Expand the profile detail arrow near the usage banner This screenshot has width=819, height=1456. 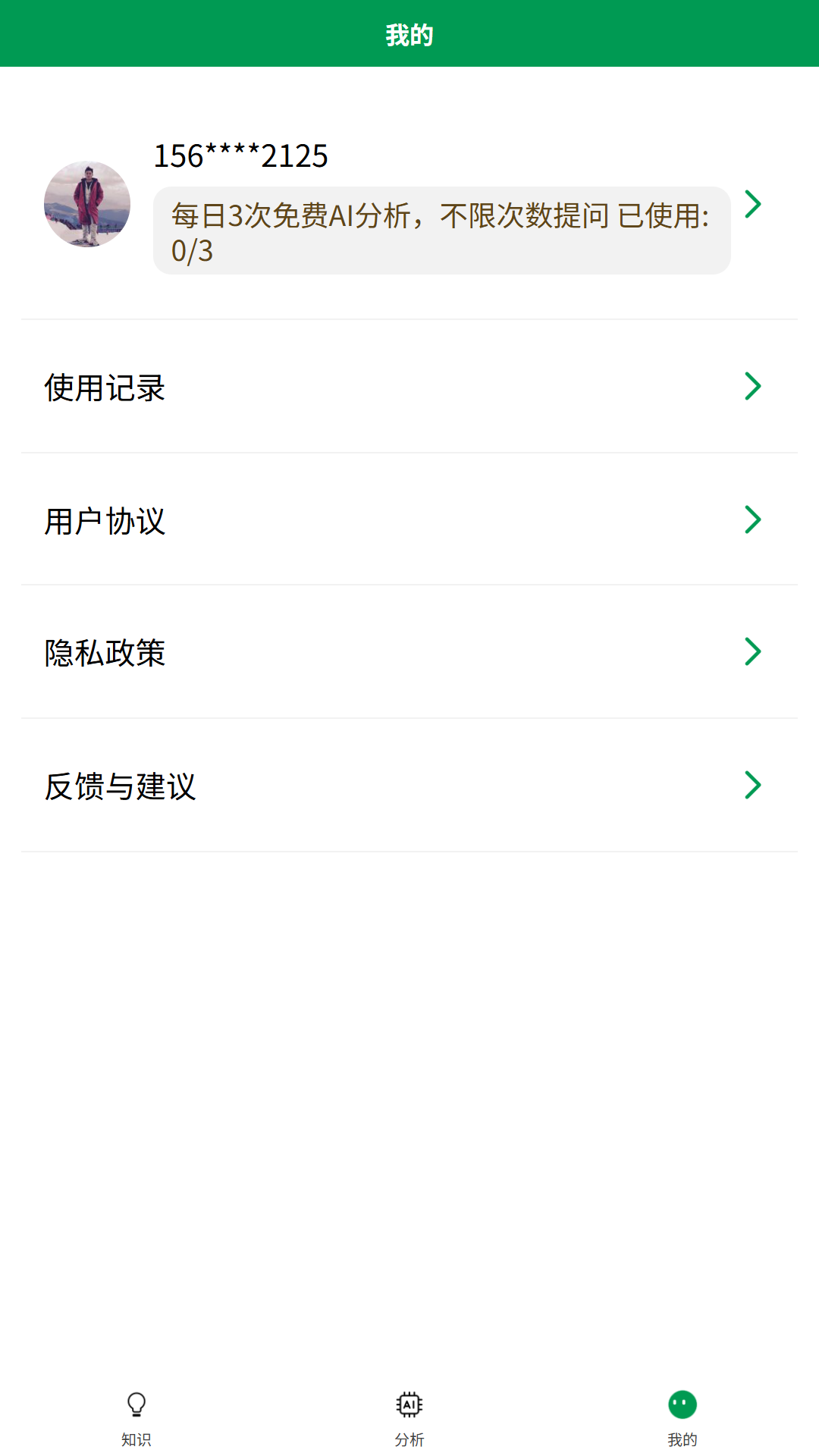click(x=752, y=203)
